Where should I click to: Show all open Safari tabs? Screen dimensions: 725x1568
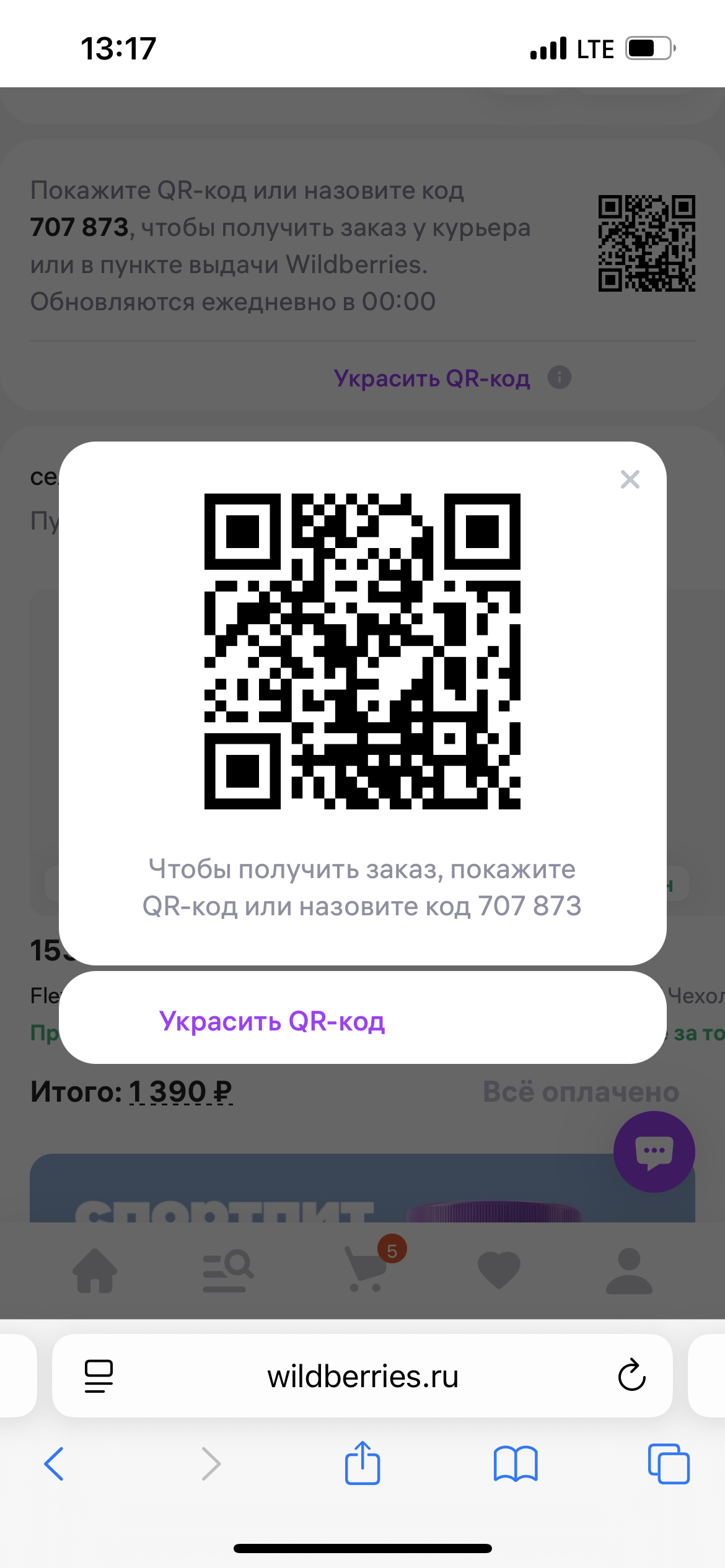tap(668, 1464)
